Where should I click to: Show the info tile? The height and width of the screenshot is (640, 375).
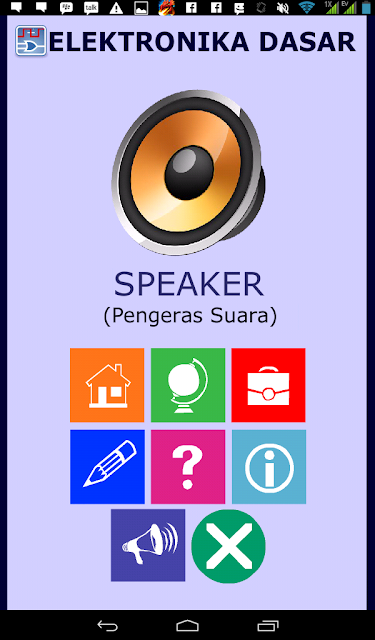[x=269, y=467]
